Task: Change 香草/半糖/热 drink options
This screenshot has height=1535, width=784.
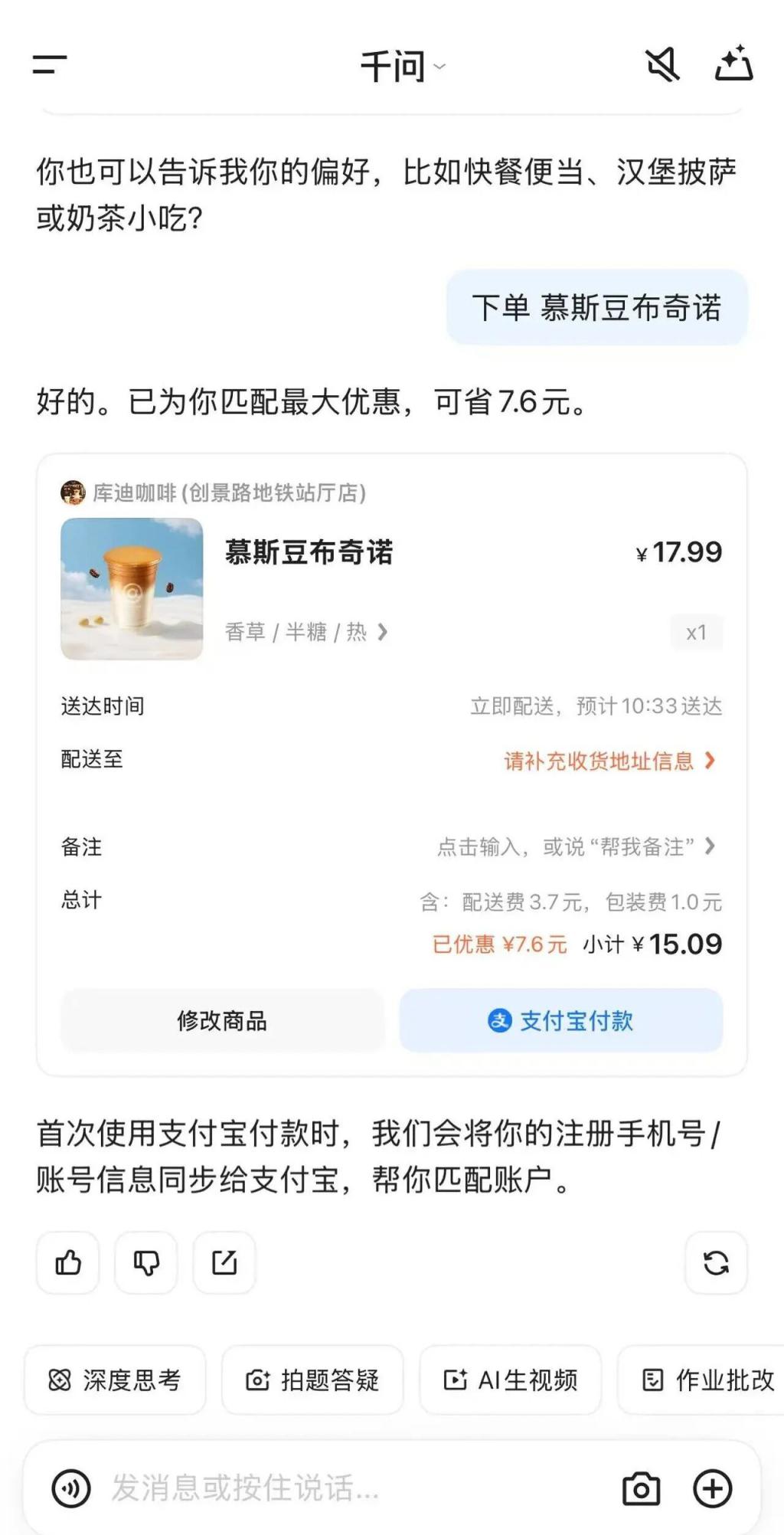Action: click(306, 632)
